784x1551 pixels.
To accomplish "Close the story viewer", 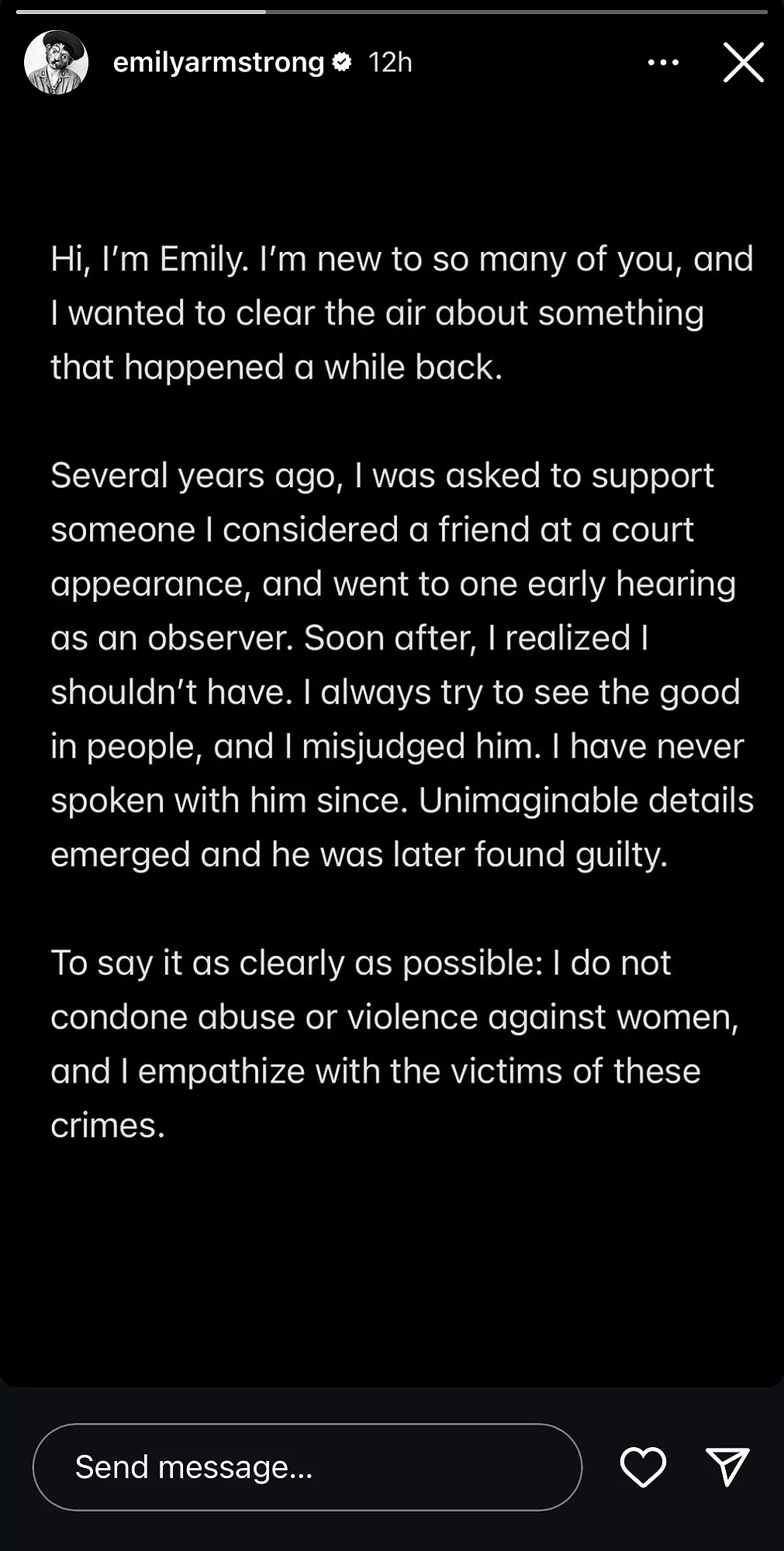I will pos(744,62).
